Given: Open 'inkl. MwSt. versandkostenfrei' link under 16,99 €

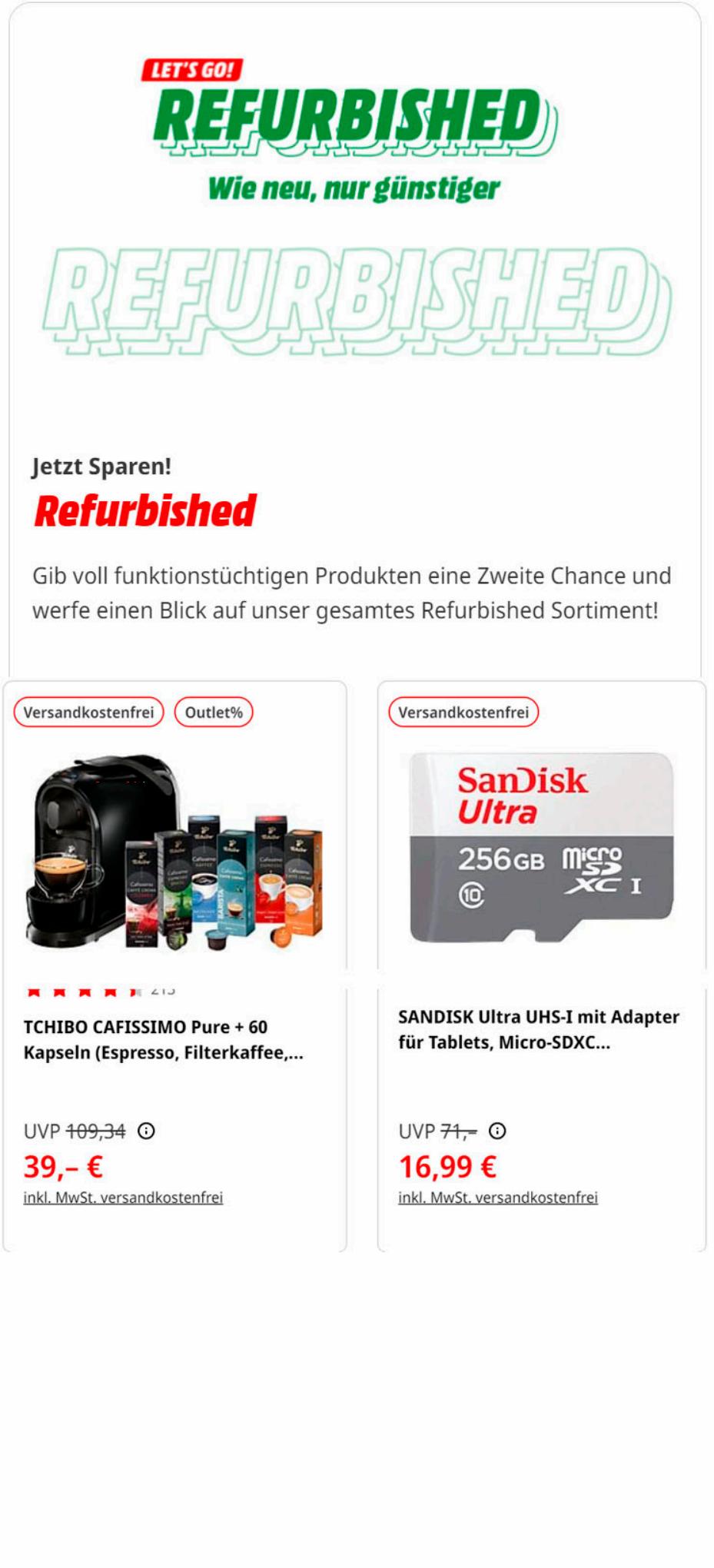Looking at the screenshot, I should (x=497, y=1196).
